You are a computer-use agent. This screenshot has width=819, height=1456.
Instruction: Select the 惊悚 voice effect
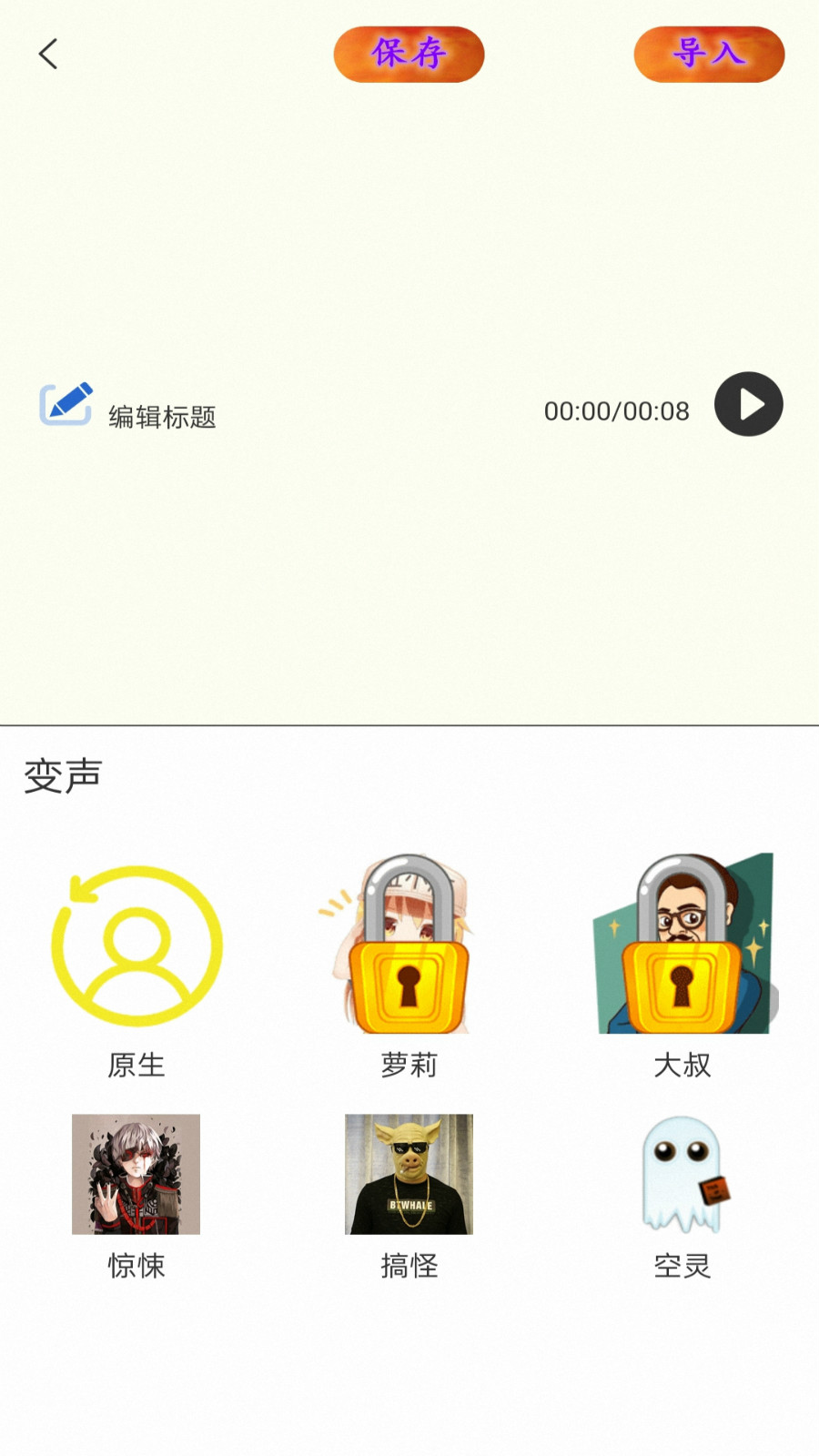click(136, 1174)
